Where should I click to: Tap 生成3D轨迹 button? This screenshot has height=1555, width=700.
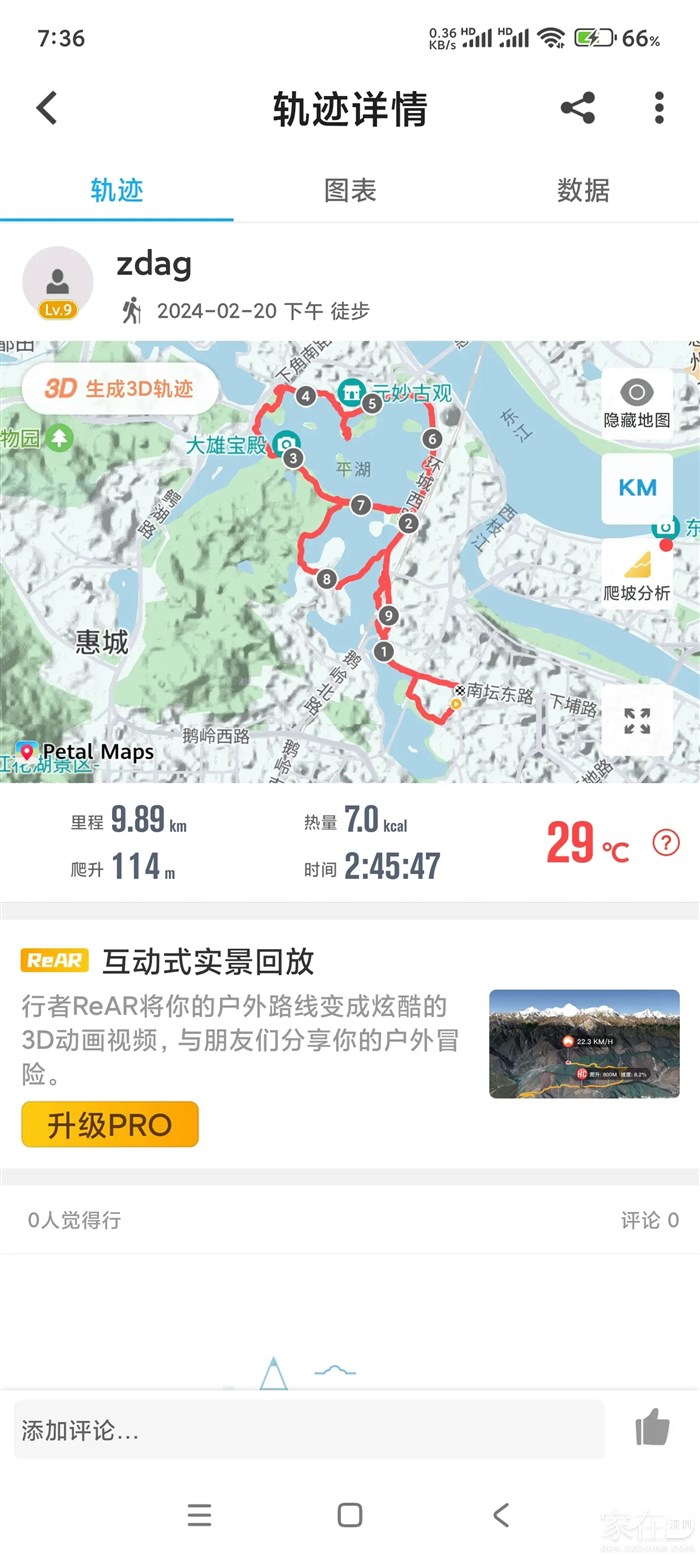pos(119,389)
